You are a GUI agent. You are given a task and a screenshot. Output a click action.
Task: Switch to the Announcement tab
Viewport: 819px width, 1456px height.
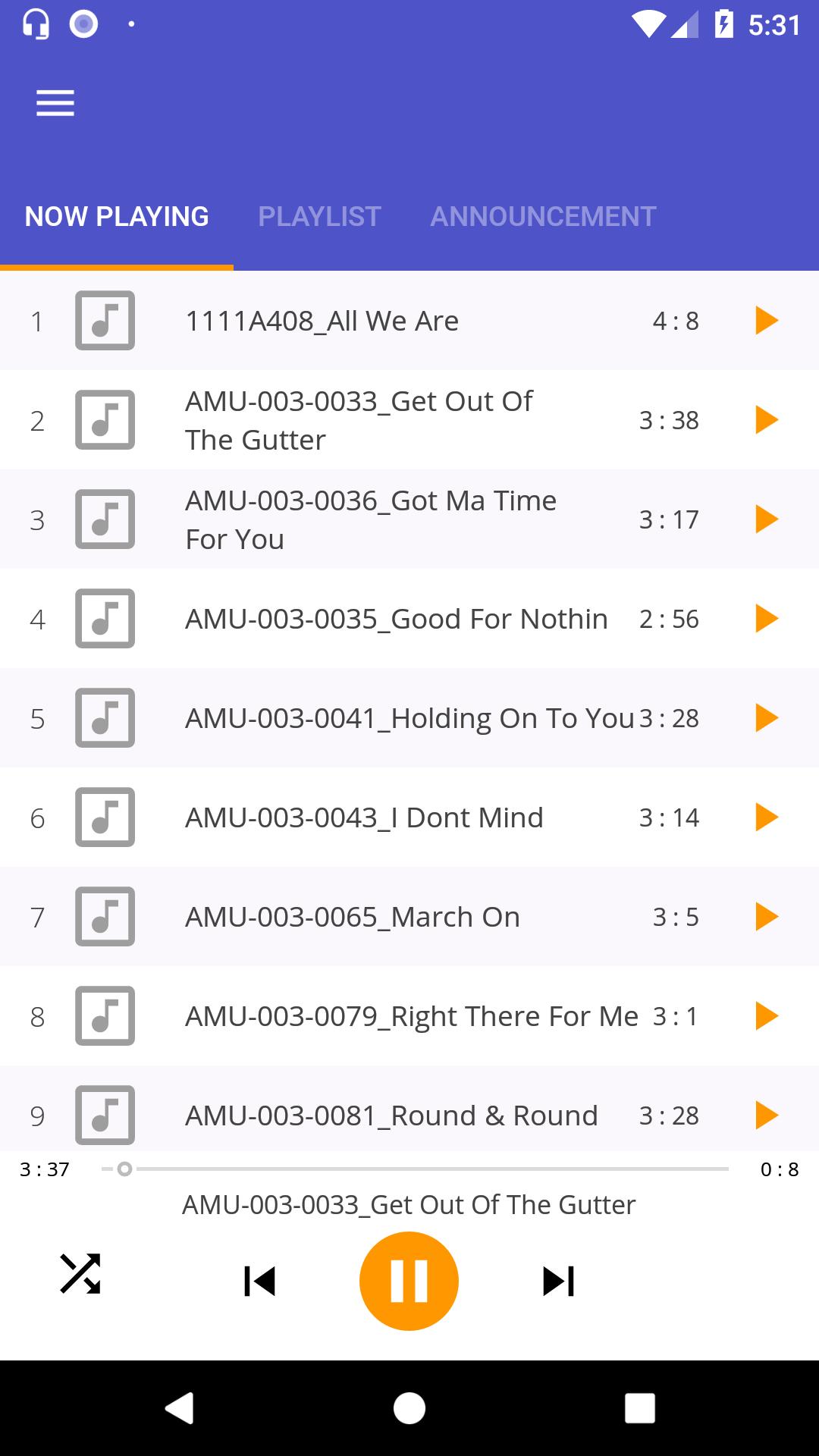[543, 217]
